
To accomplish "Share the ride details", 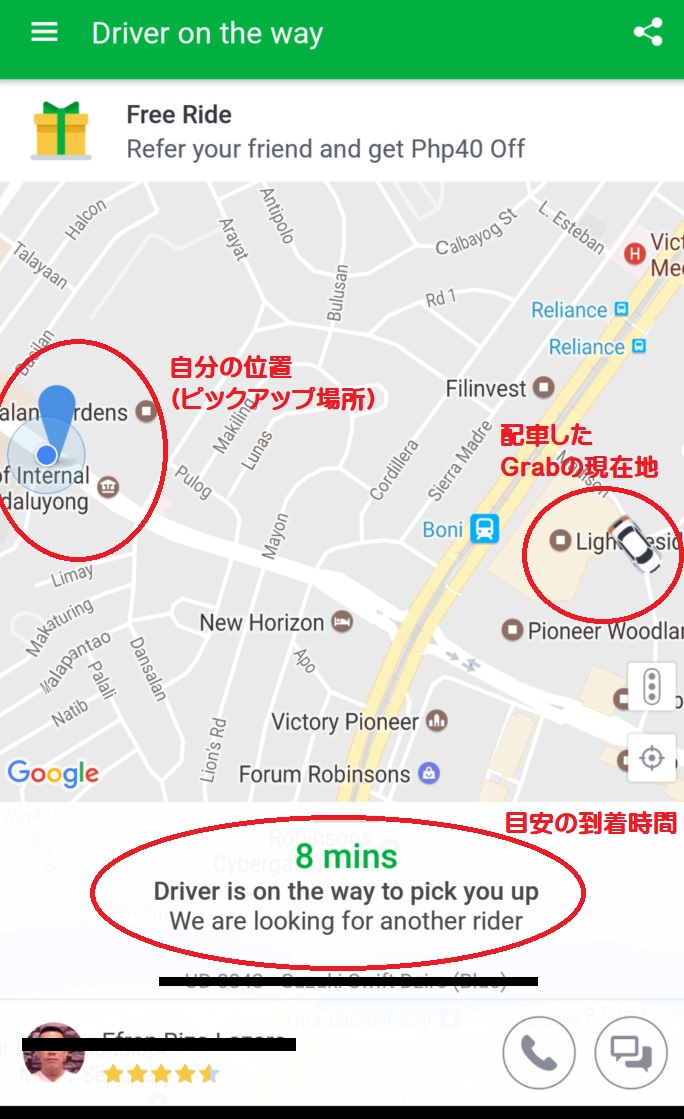I will [648, 32].
